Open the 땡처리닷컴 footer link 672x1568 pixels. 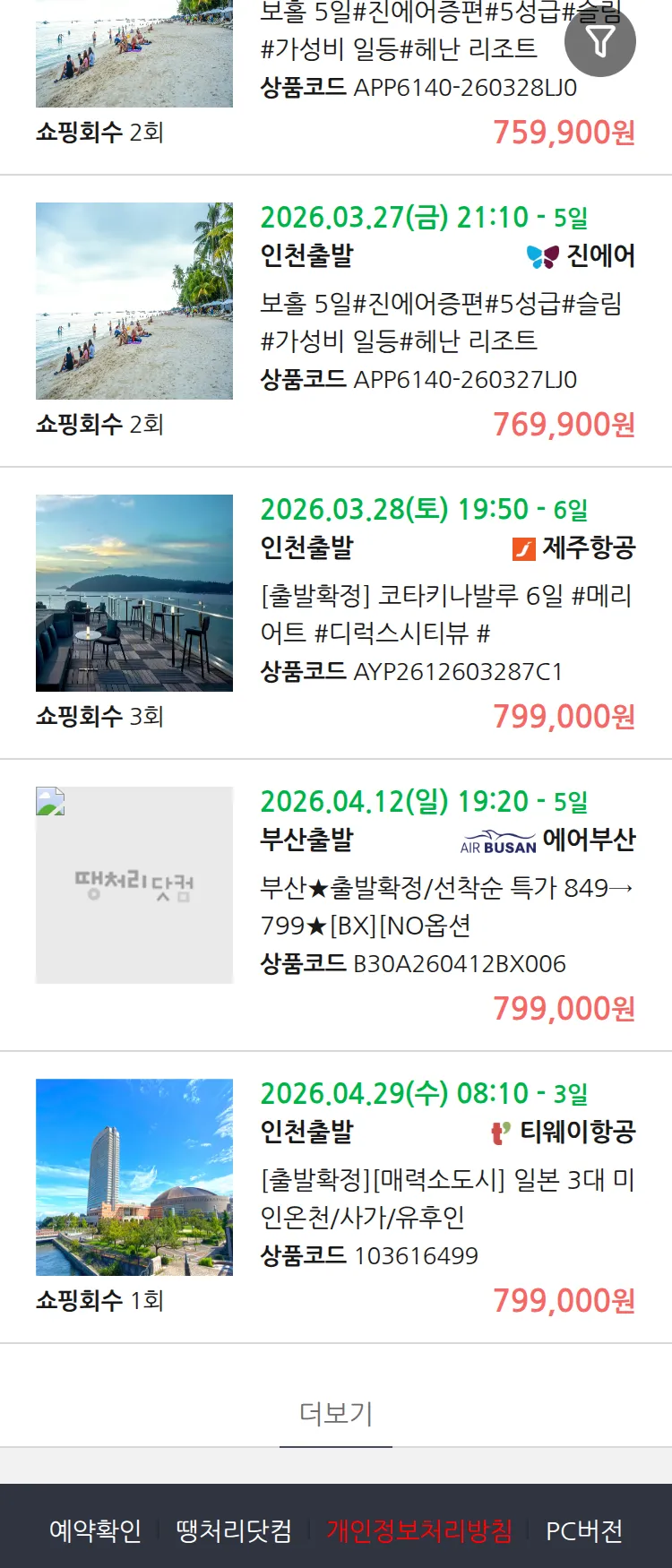tap(234, 1530)
